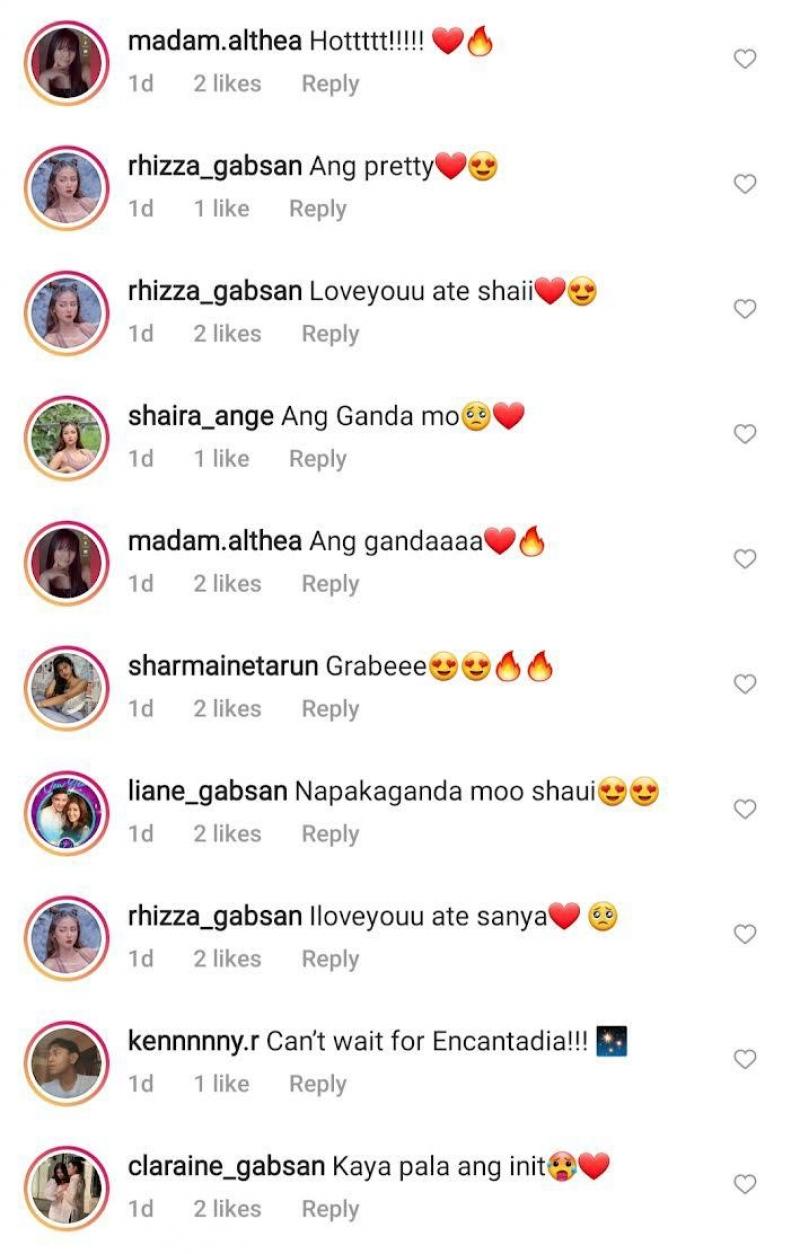Like the "Loveyouu ate shaii" comment
Image resolution: width=800 pixels, height=1254 pixels.
click(745, 309)
